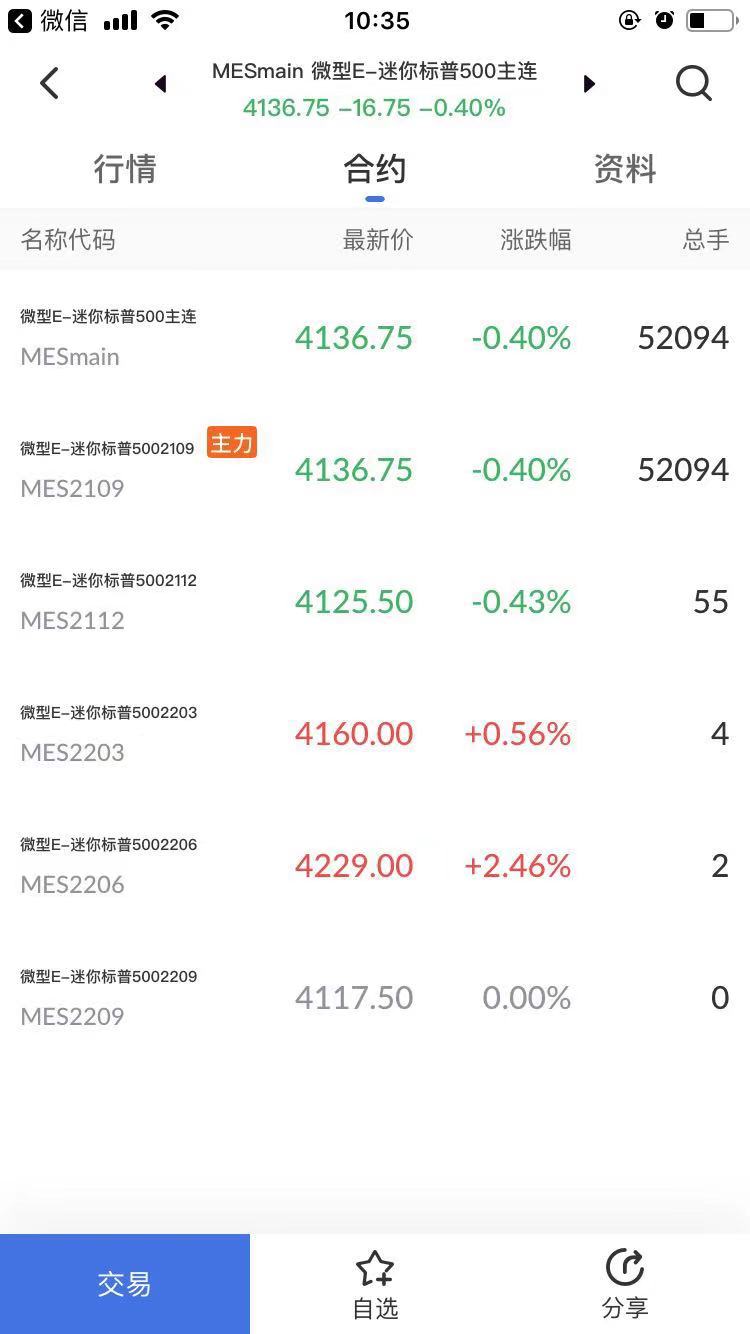Screen dimensions: 750x1334
Task: Tap the alarm clock status bar icon
Action: pos(665,20)
